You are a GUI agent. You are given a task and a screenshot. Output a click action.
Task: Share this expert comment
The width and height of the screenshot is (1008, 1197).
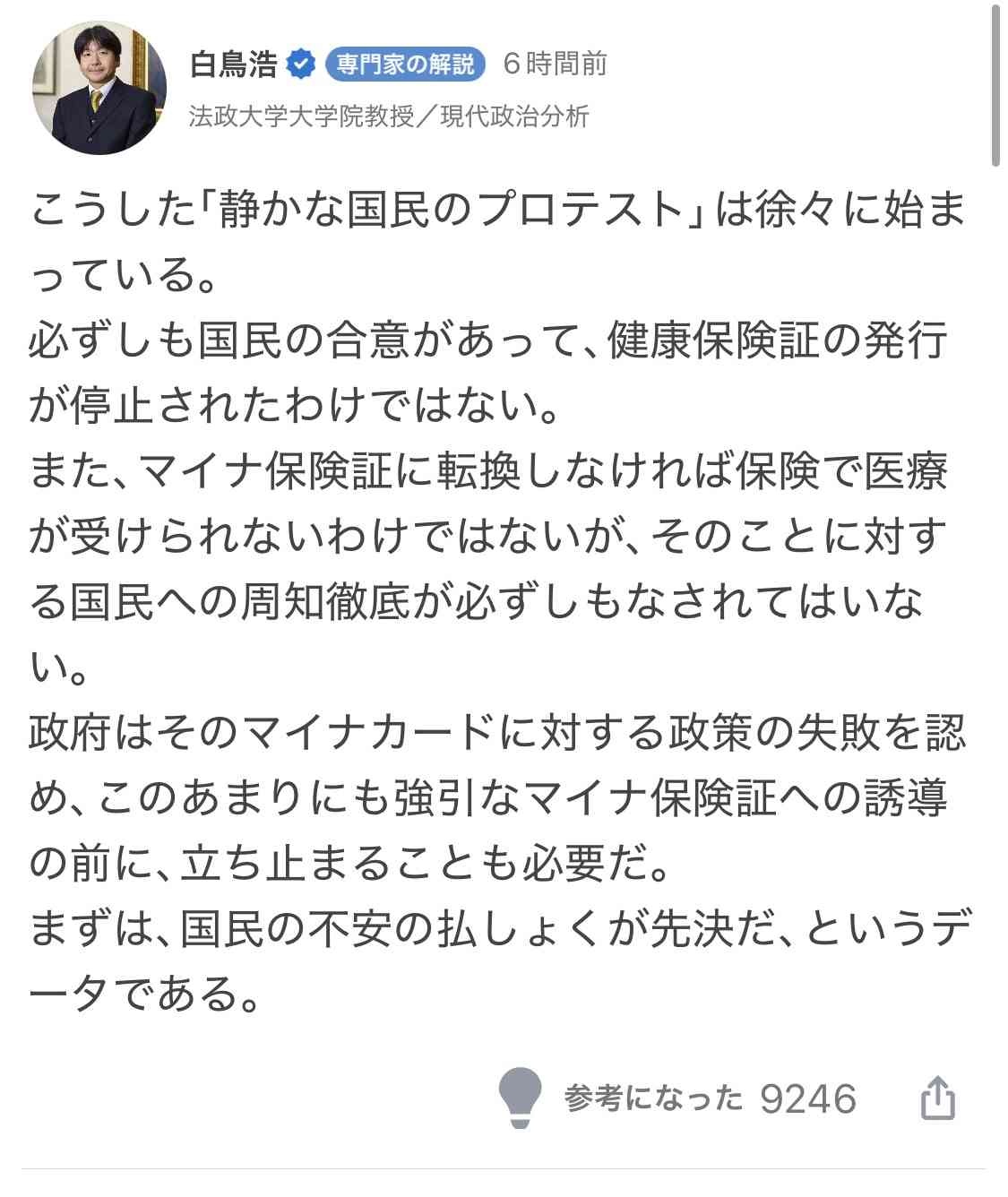[x=937, y=1098]
